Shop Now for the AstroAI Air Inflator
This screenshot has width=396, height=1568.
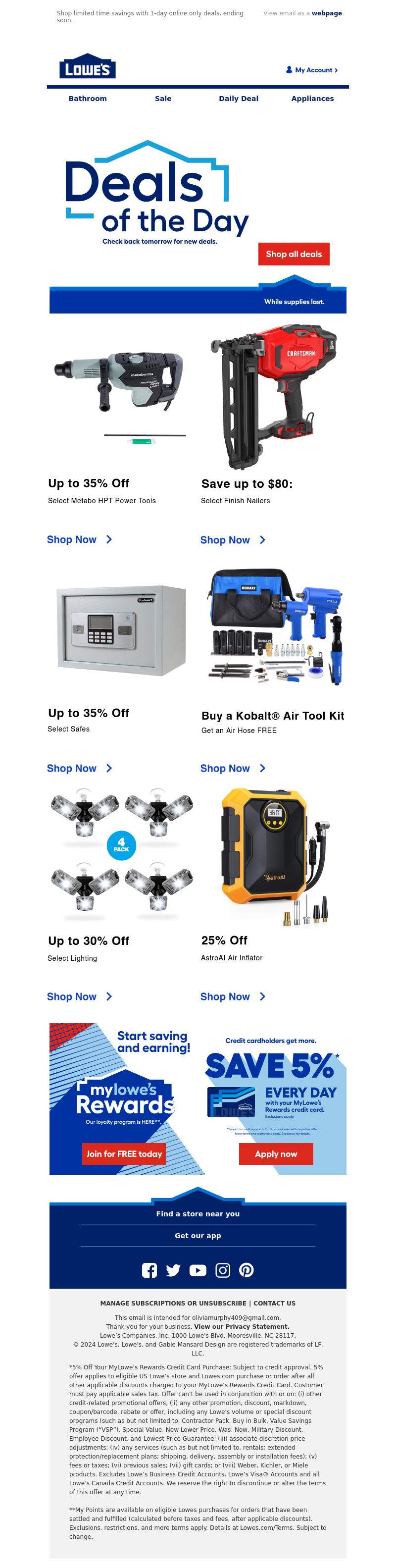(232, 996)
